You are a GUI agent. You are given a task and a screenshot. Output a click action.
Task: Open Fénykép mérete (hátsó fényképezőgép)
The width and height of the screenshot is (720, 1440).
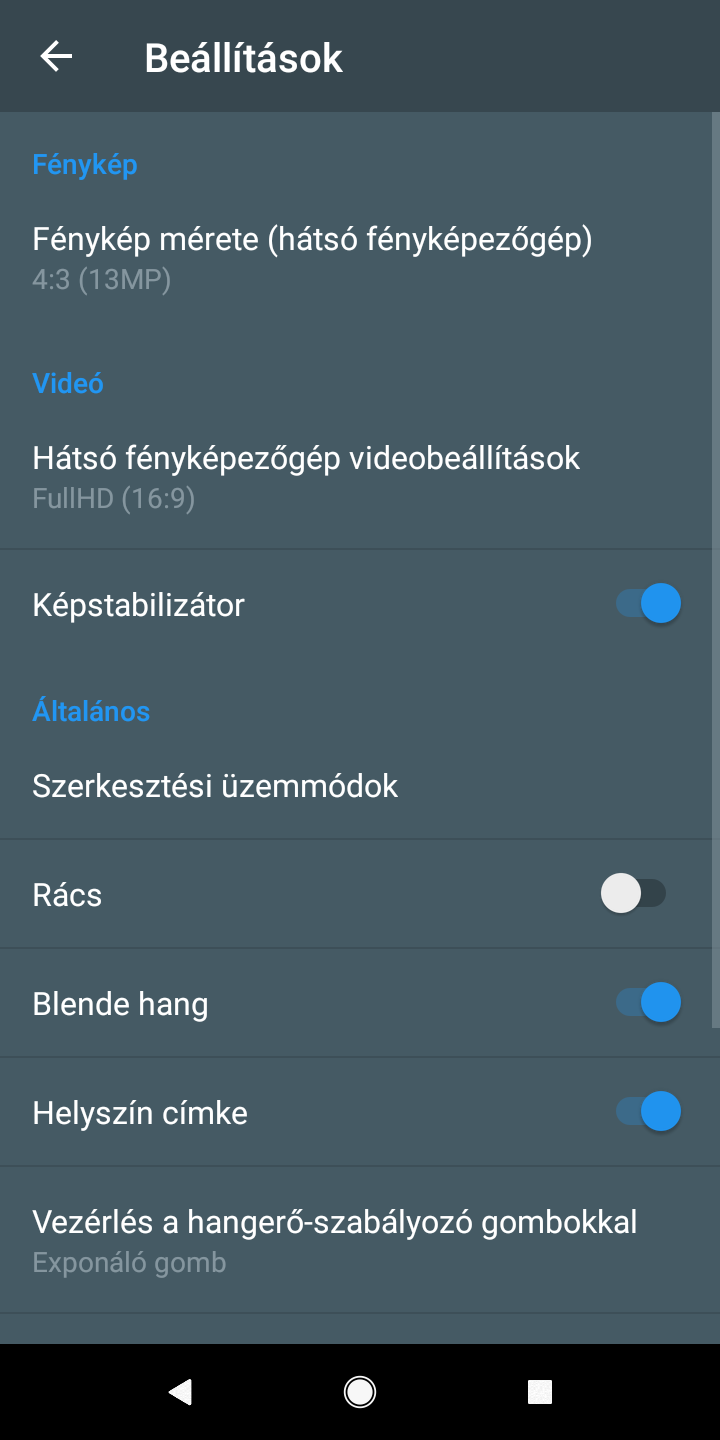pos(312,258)
